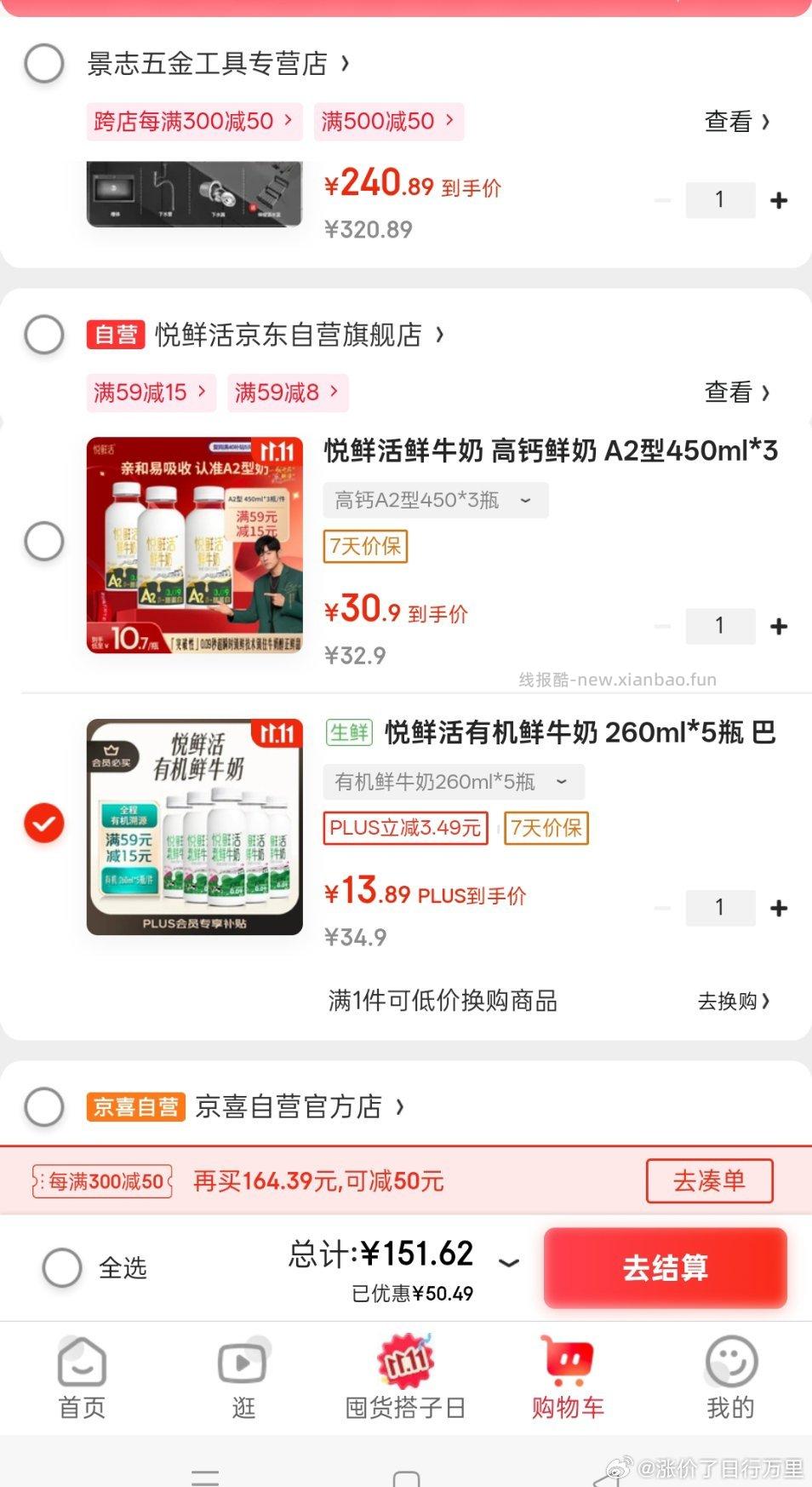Tap the minus icon for A2 high-calcium milk
Image resolution: width=812 pixels, height=1487 pixels.
tap(663, 626)
